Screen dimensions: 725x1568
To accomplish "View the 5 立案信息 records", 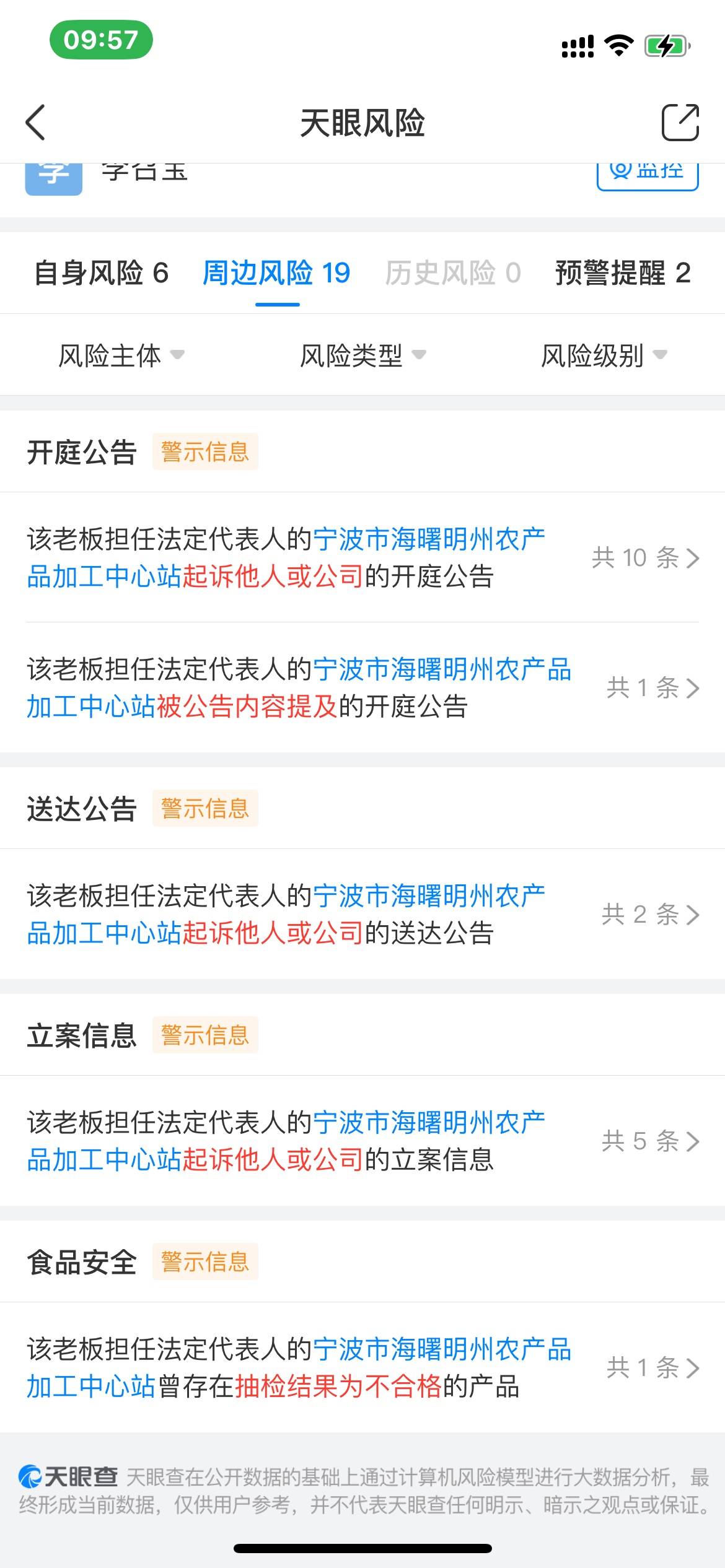I will 362,1141.
